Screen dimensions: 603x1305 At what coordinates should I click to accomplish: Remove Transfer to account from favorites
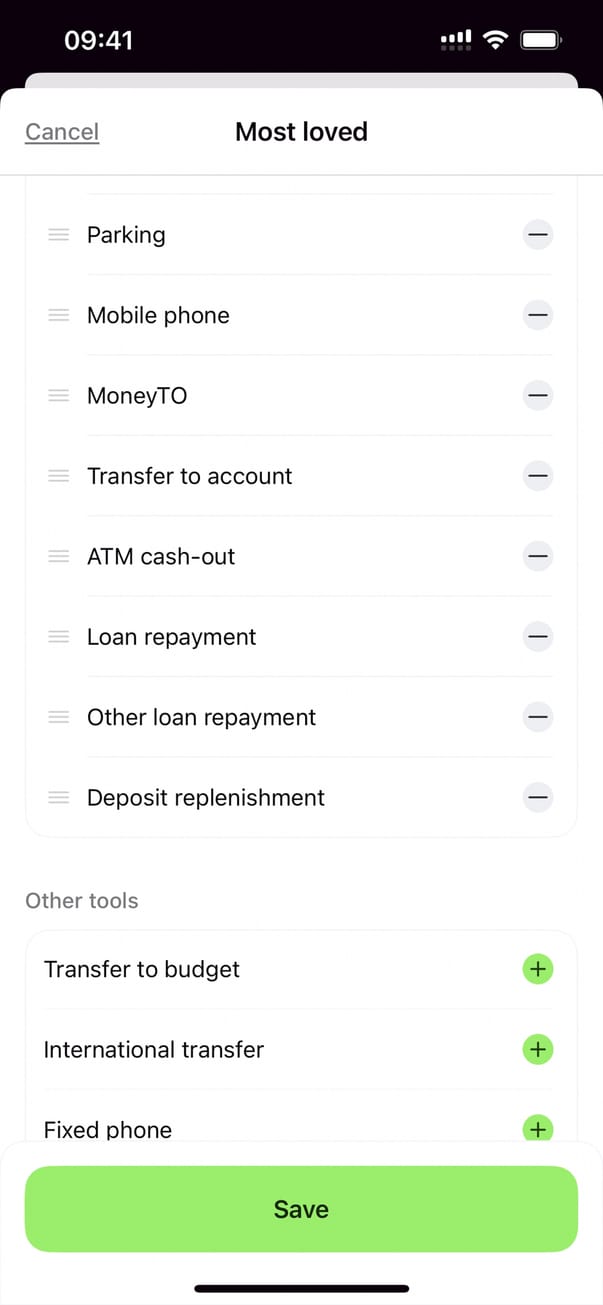point(538,476)
